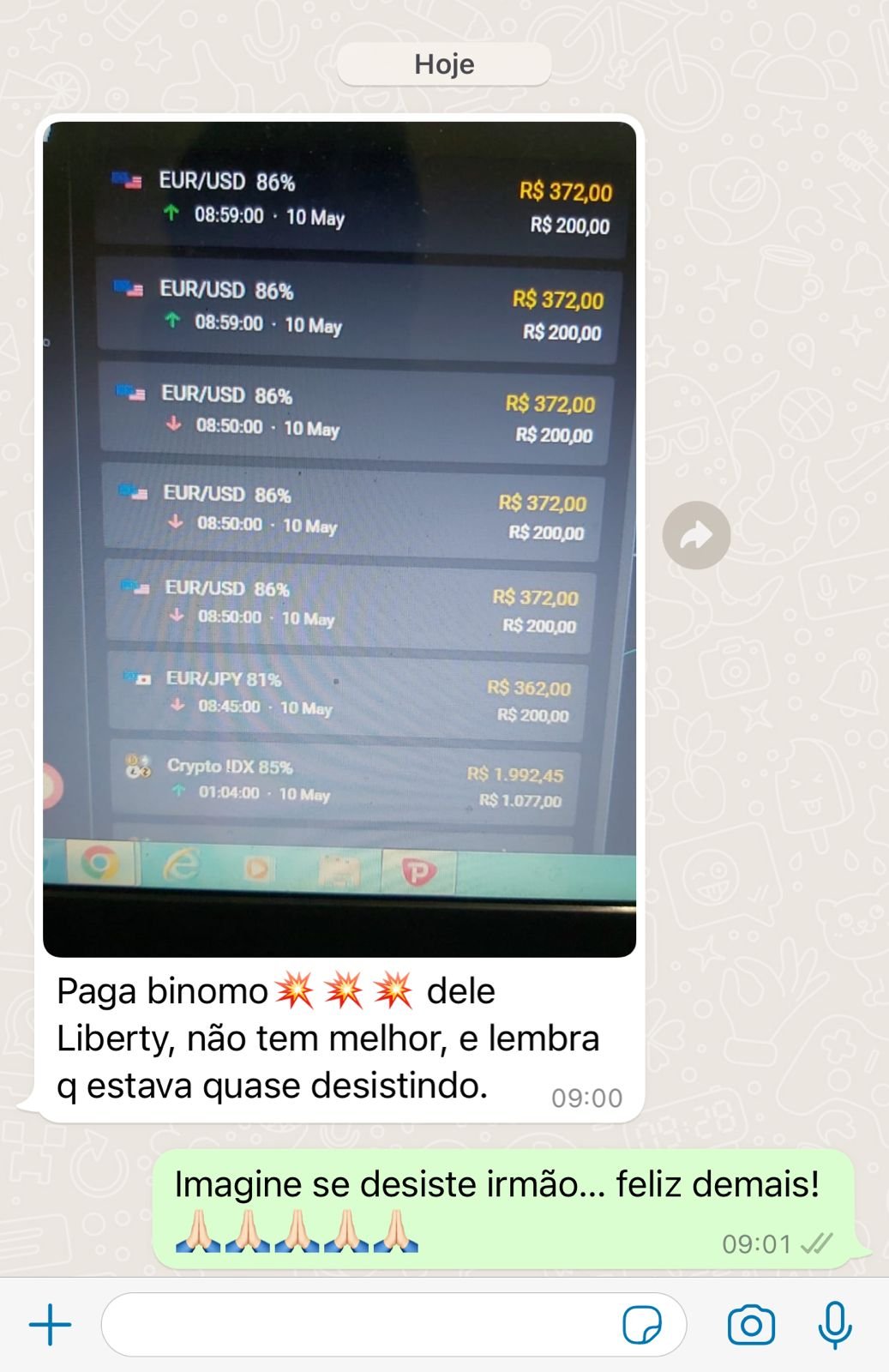Focus the message text field

pos(360,1325)
